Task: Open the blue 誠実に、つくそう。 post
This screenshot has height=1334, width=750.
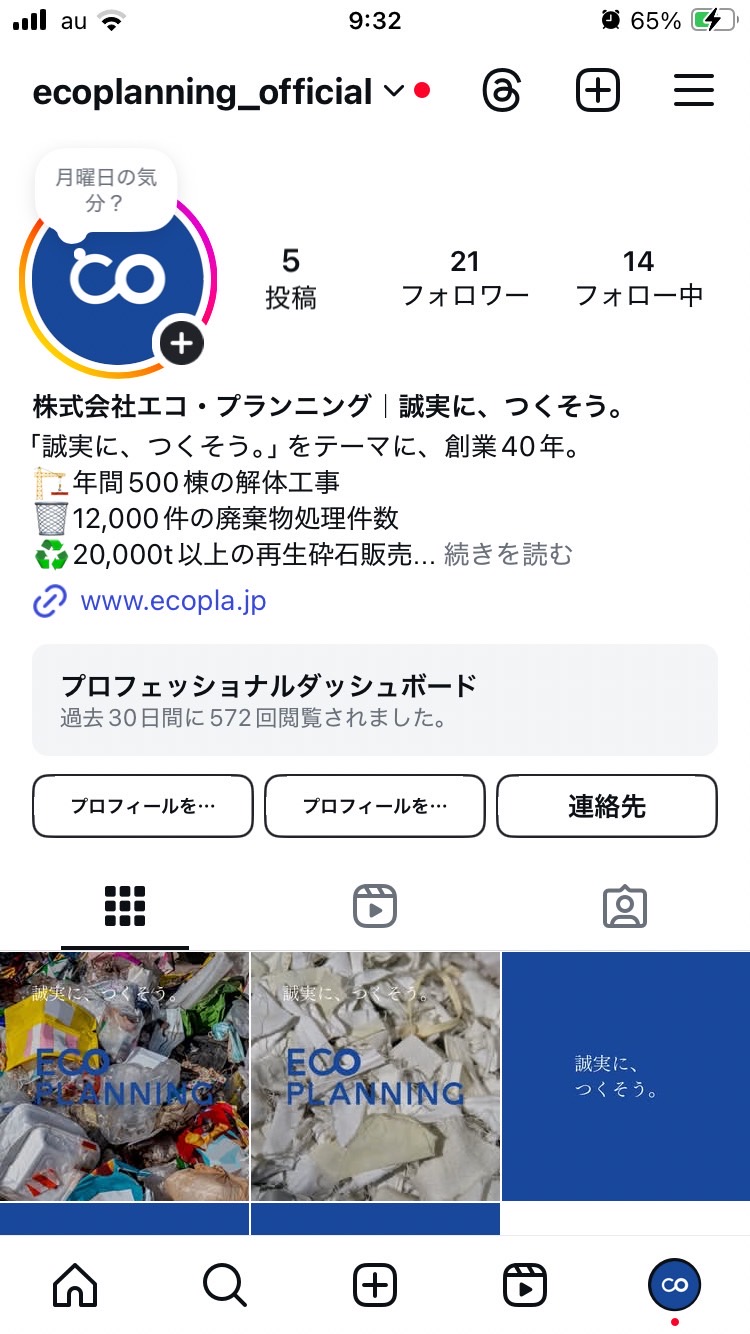Action: pyautogui.click(x=626, y=1076)
